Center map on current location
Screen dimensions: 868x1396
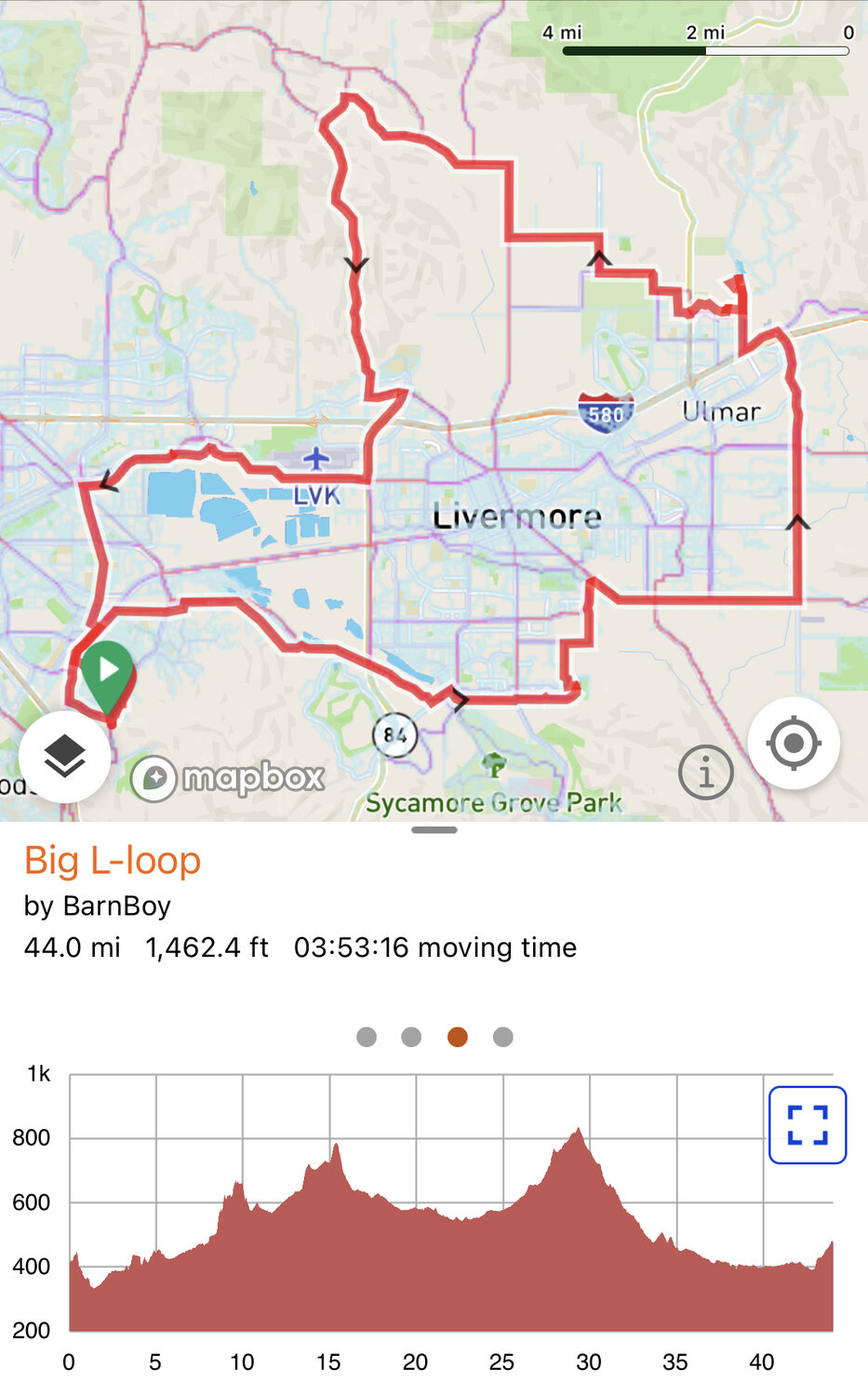(x=794, y=743)
